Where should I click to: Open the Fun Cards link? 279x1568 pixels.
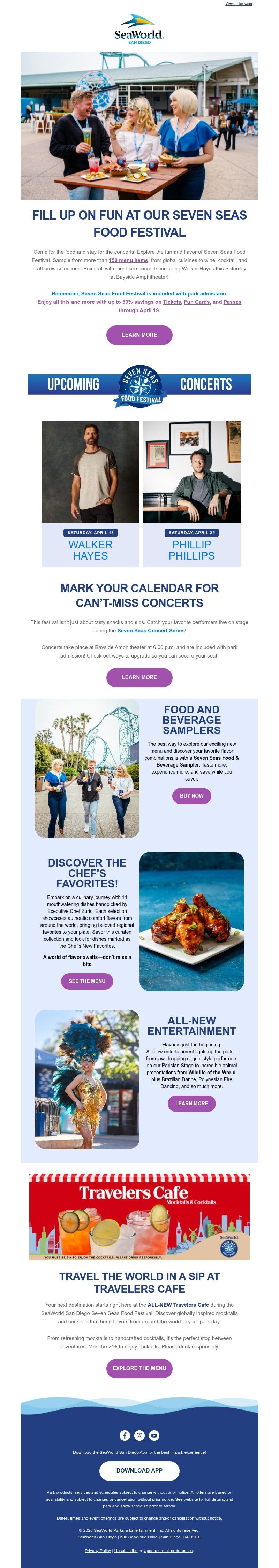(196, 302)
